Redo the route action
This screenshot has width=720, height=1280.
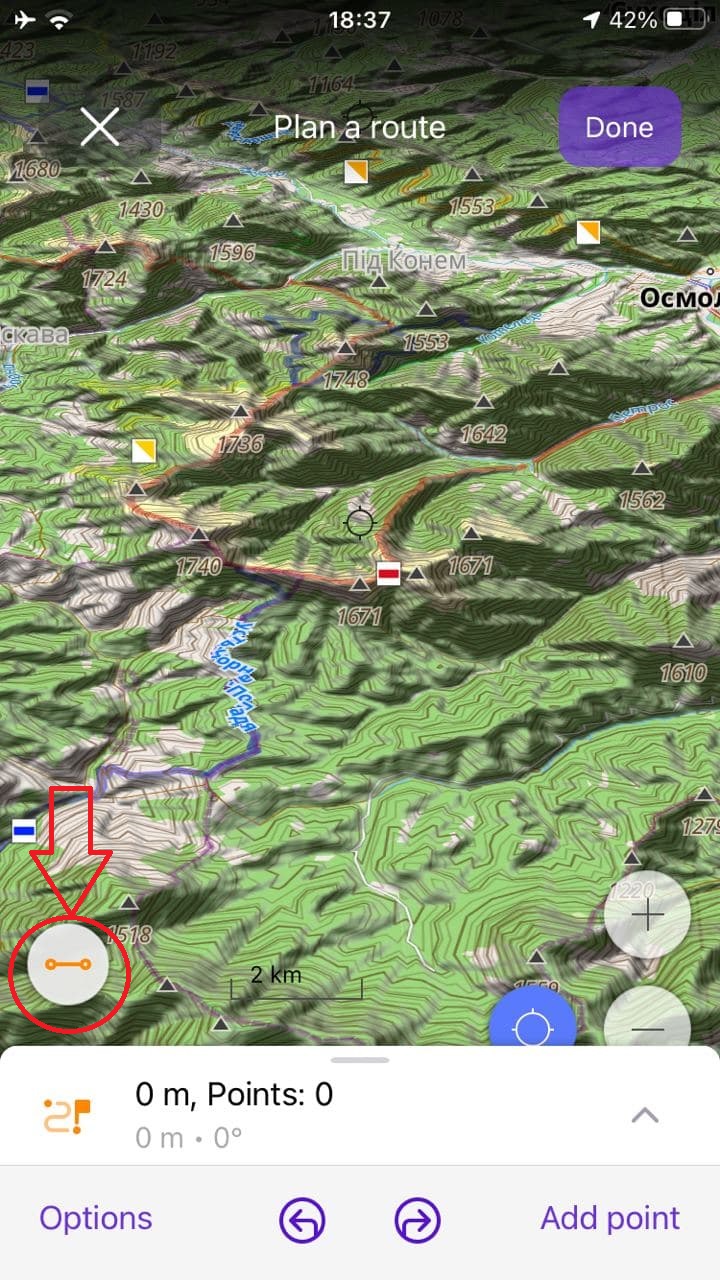(x=418, y=1220)
